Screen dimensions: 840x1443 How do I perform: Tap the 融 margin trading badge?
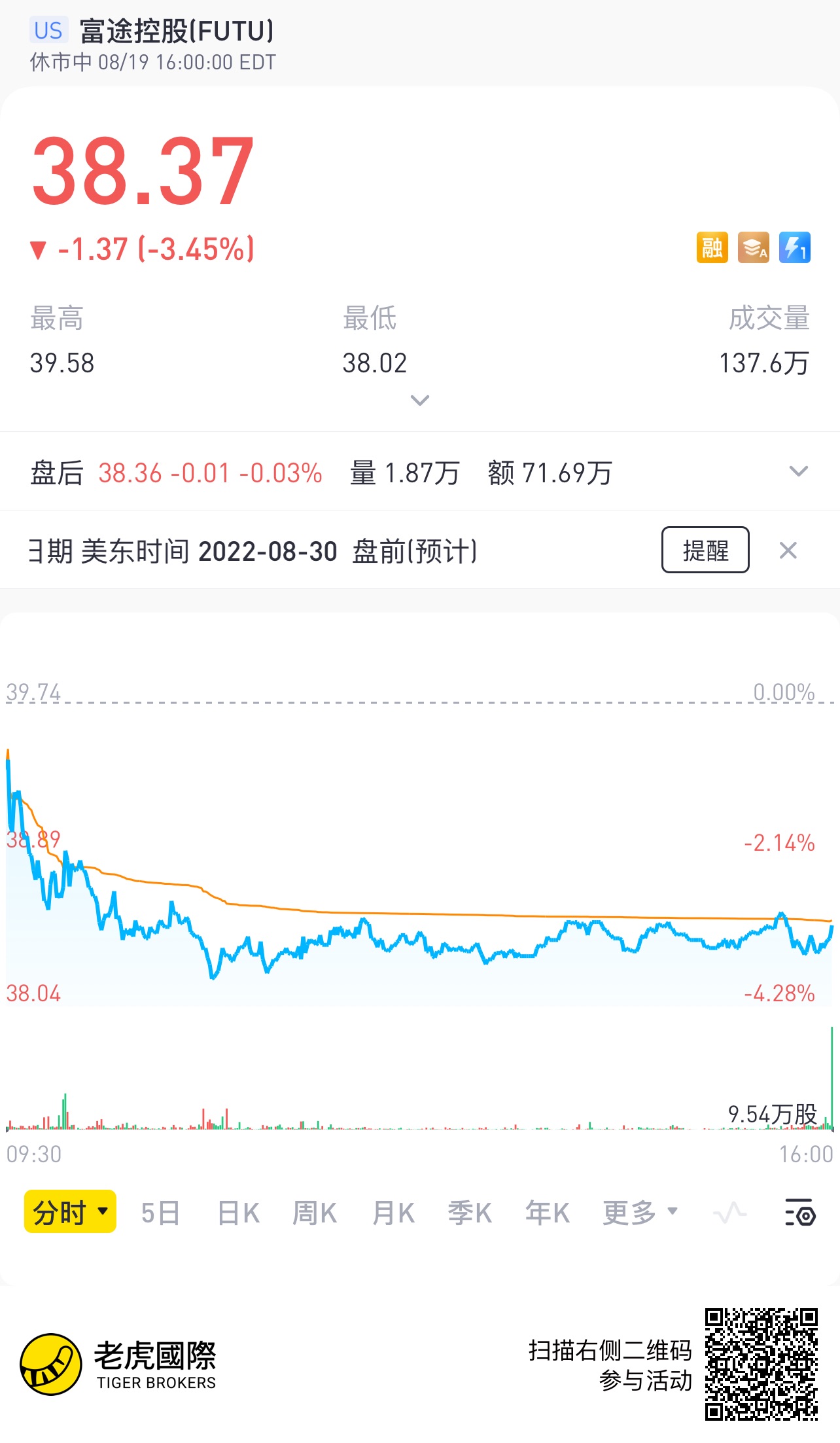pos(712,248)
